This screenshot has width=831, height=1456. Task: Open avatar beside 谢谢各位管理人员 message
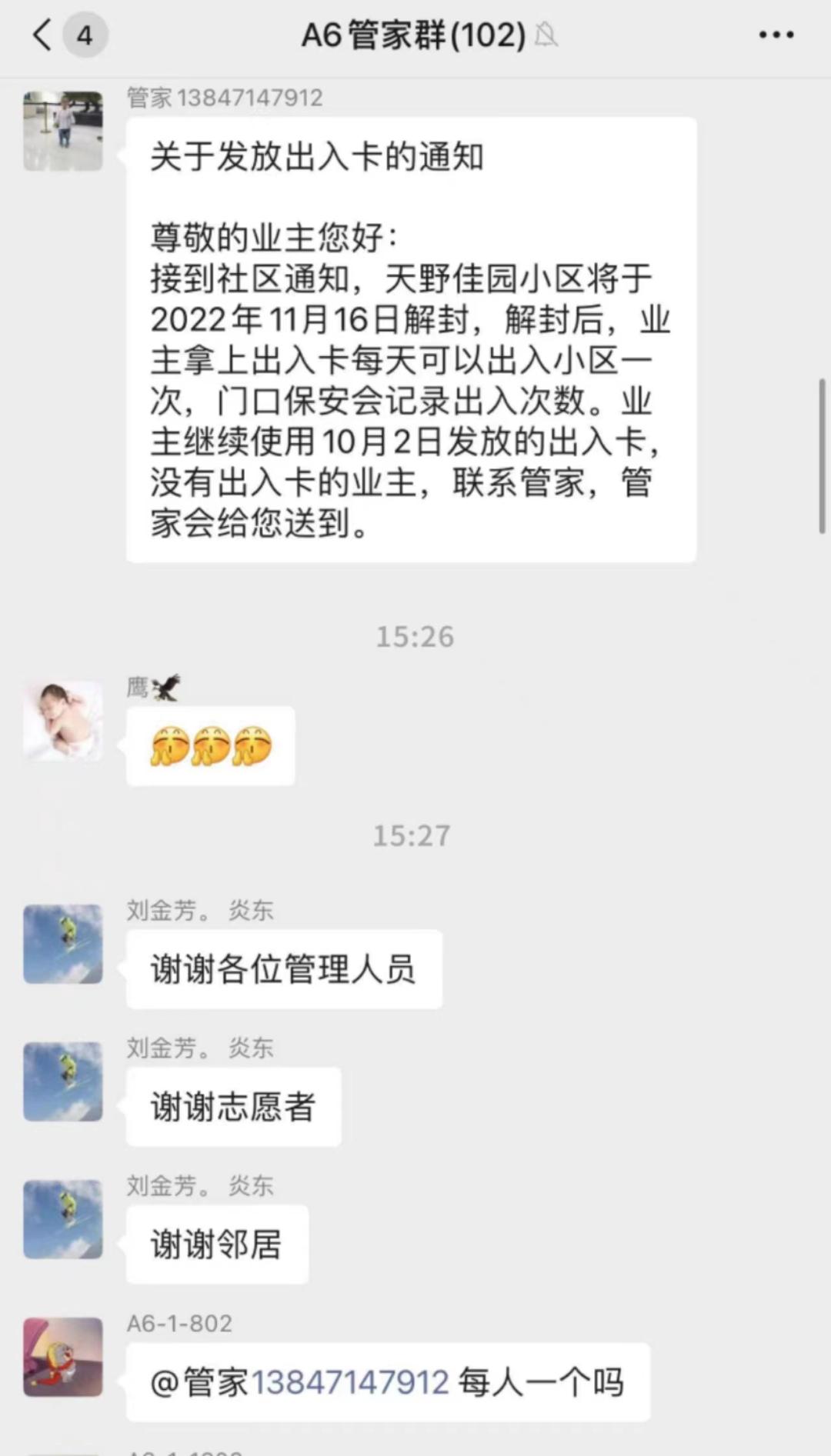pos(63,944)
